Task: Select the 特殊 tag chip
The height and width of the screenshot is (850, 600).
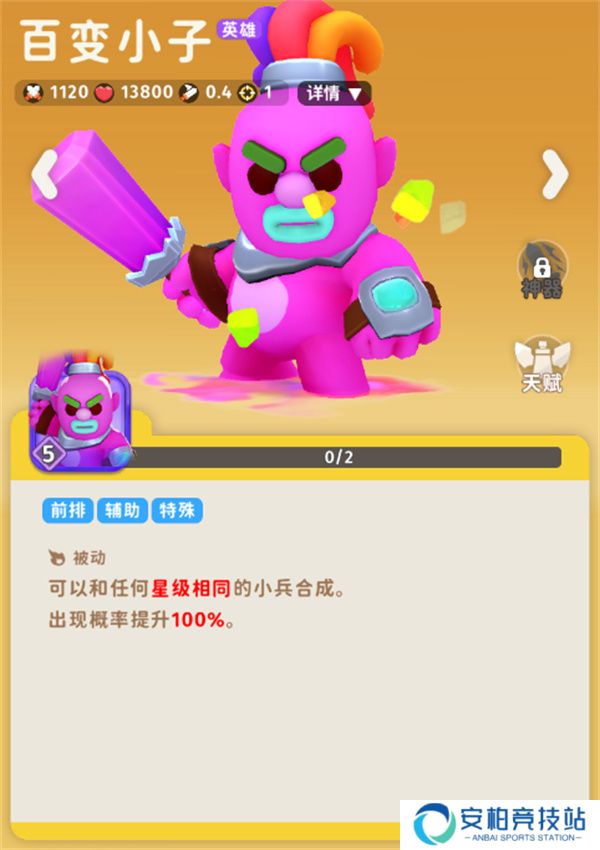Action: pyautogui.click(x=177, y=511)
